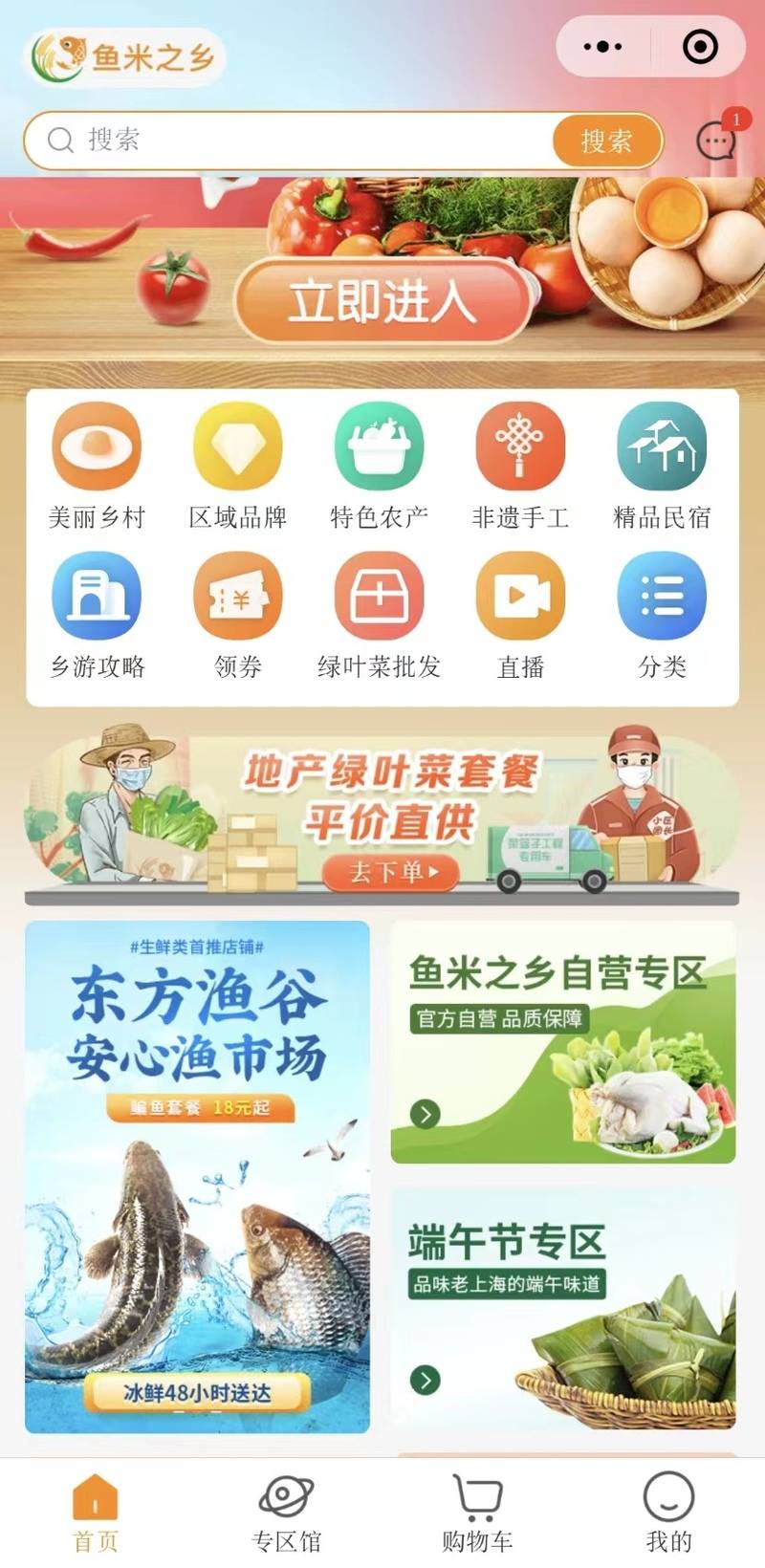
Task: Tap the 立即进入 banner button
Action: pos(382,301)
